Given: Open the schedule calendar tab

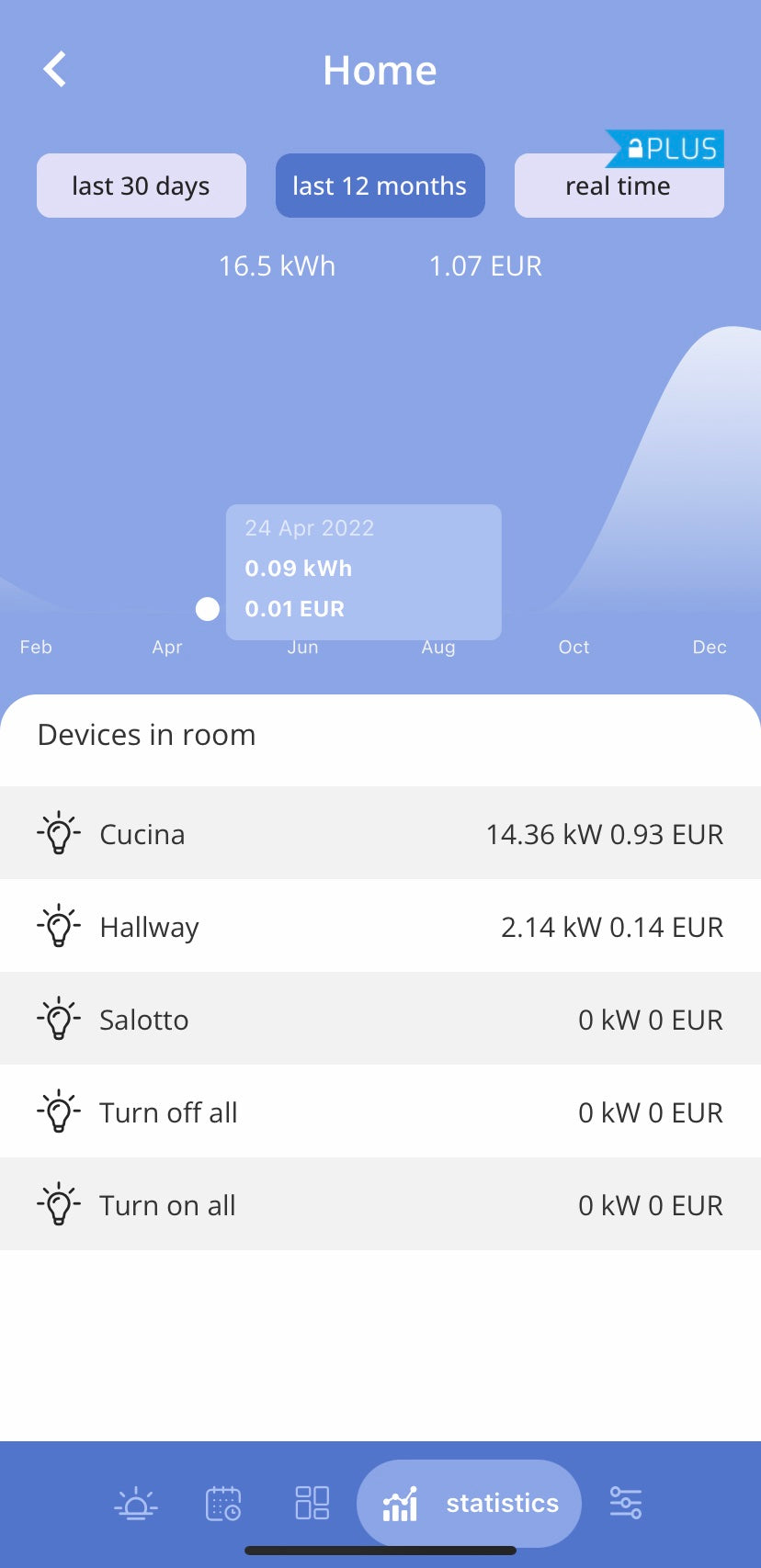Looking at the screenshot, I should click(223, 1504).
